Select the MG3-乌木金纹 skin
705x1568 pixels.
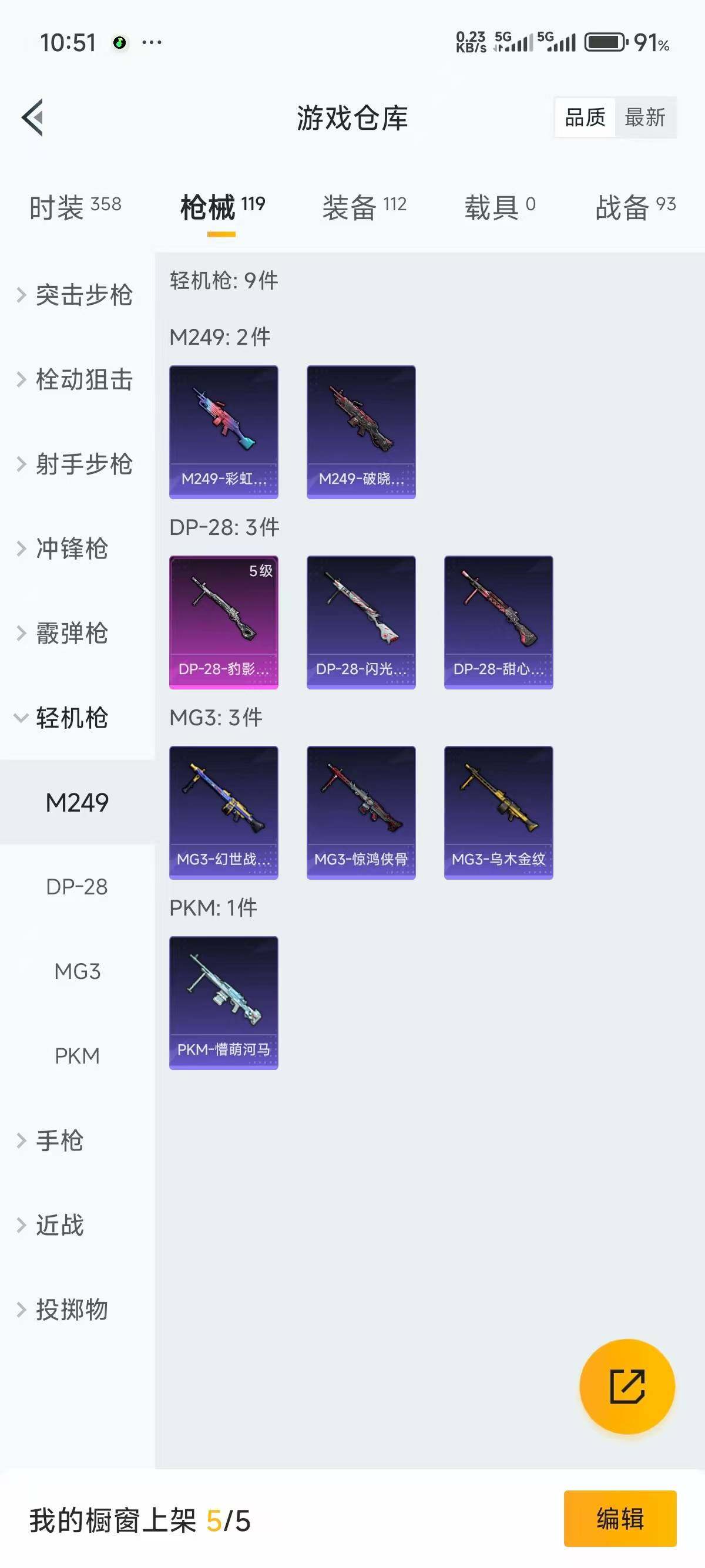pos(499,813)
